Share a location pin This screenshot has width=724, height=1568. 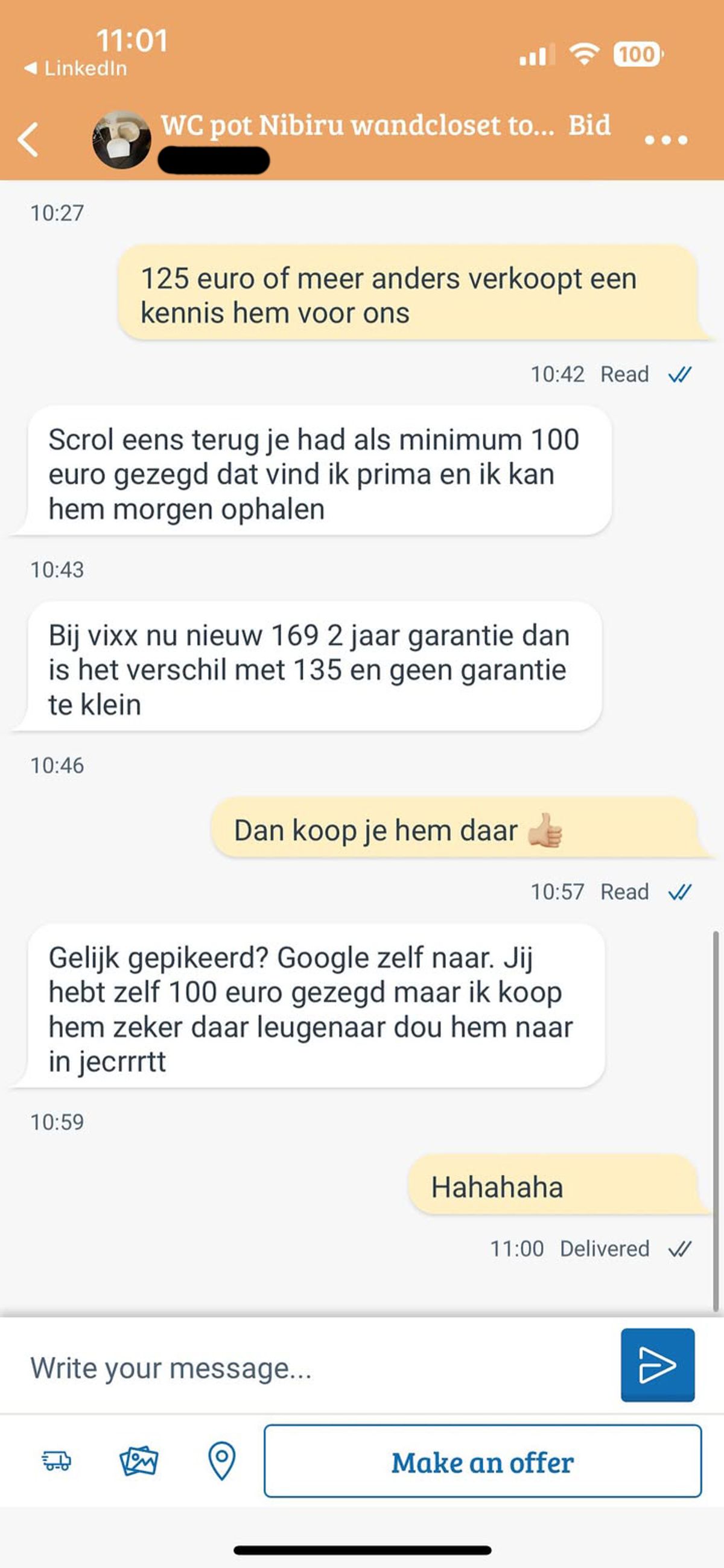click(x=221, y=1460)
